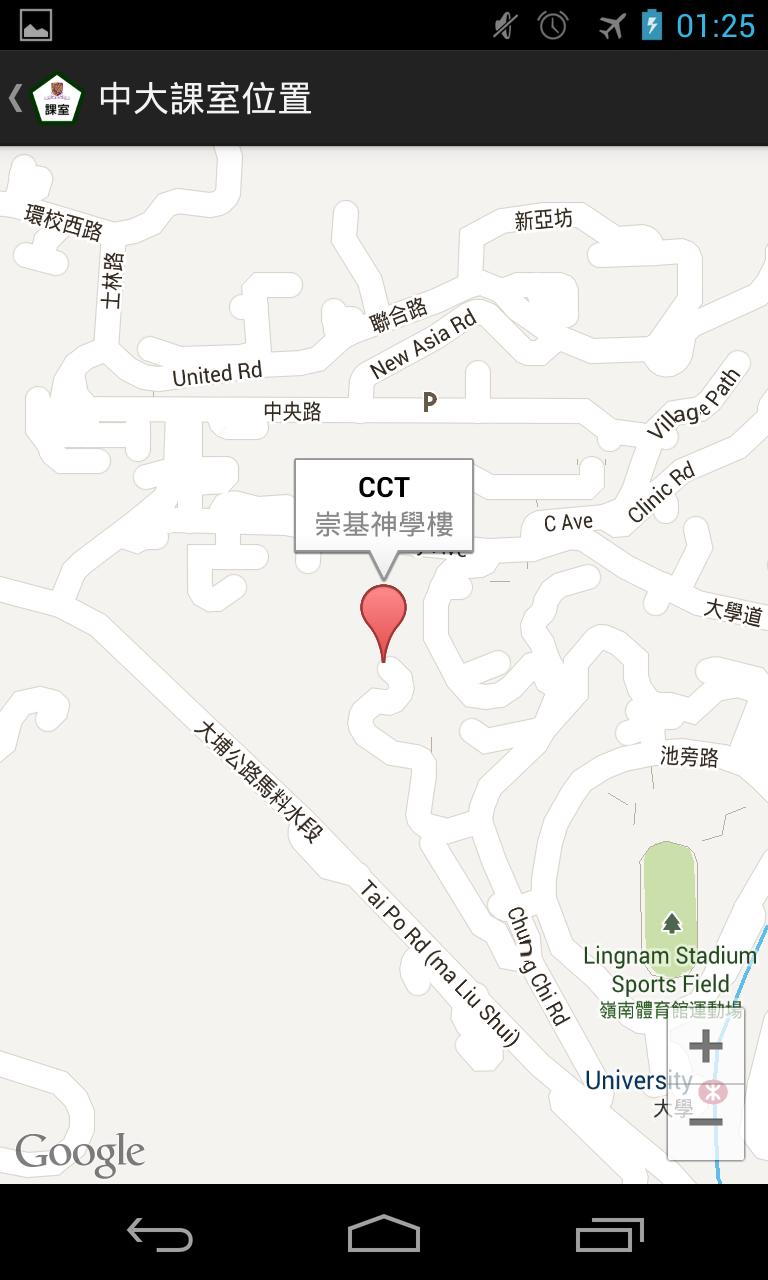Tap the red map marker pin

pyautogui.click(x=383, y=614)
